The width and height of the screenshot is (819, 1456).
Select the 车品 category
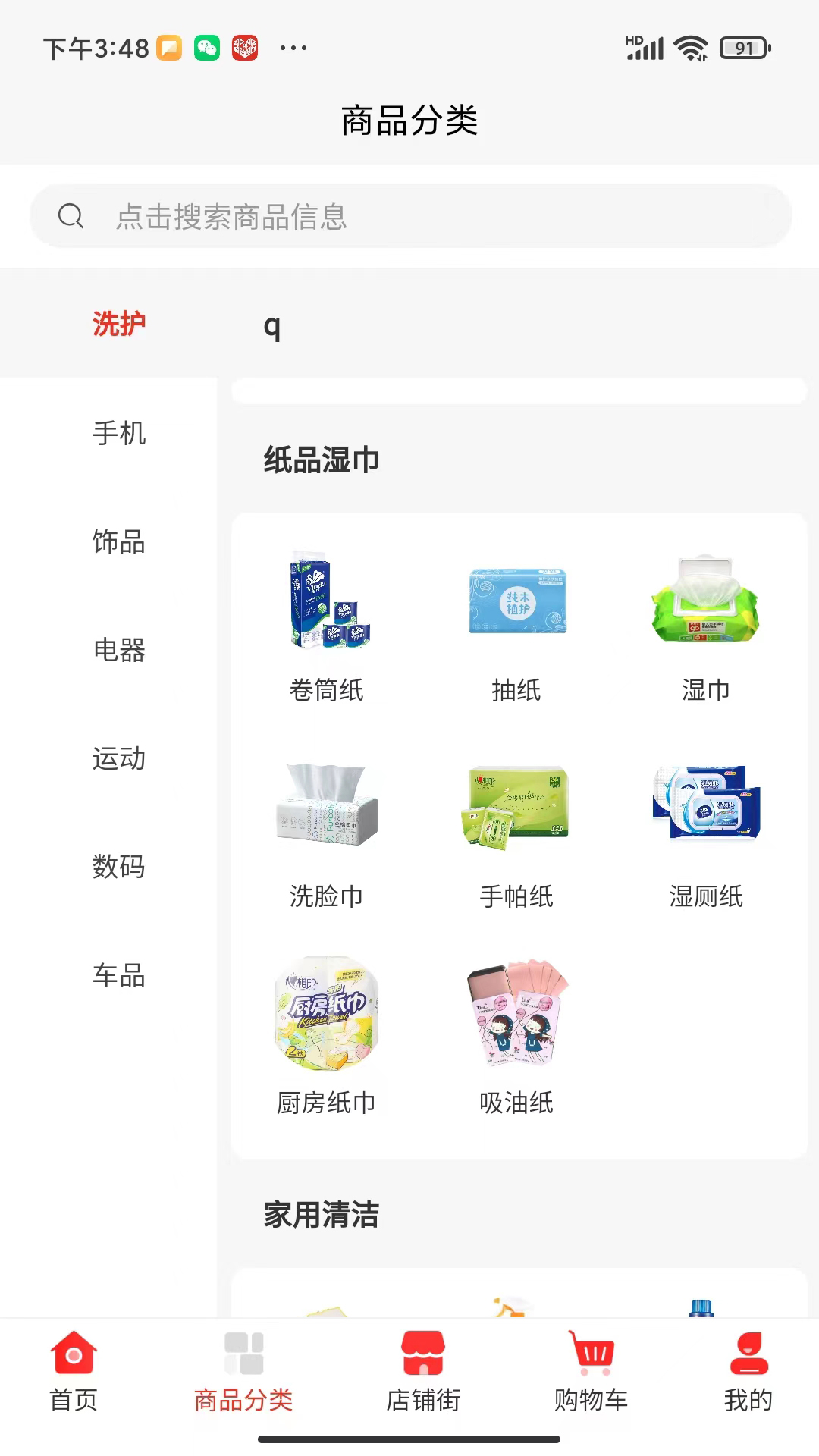click(x=118, y=976)
